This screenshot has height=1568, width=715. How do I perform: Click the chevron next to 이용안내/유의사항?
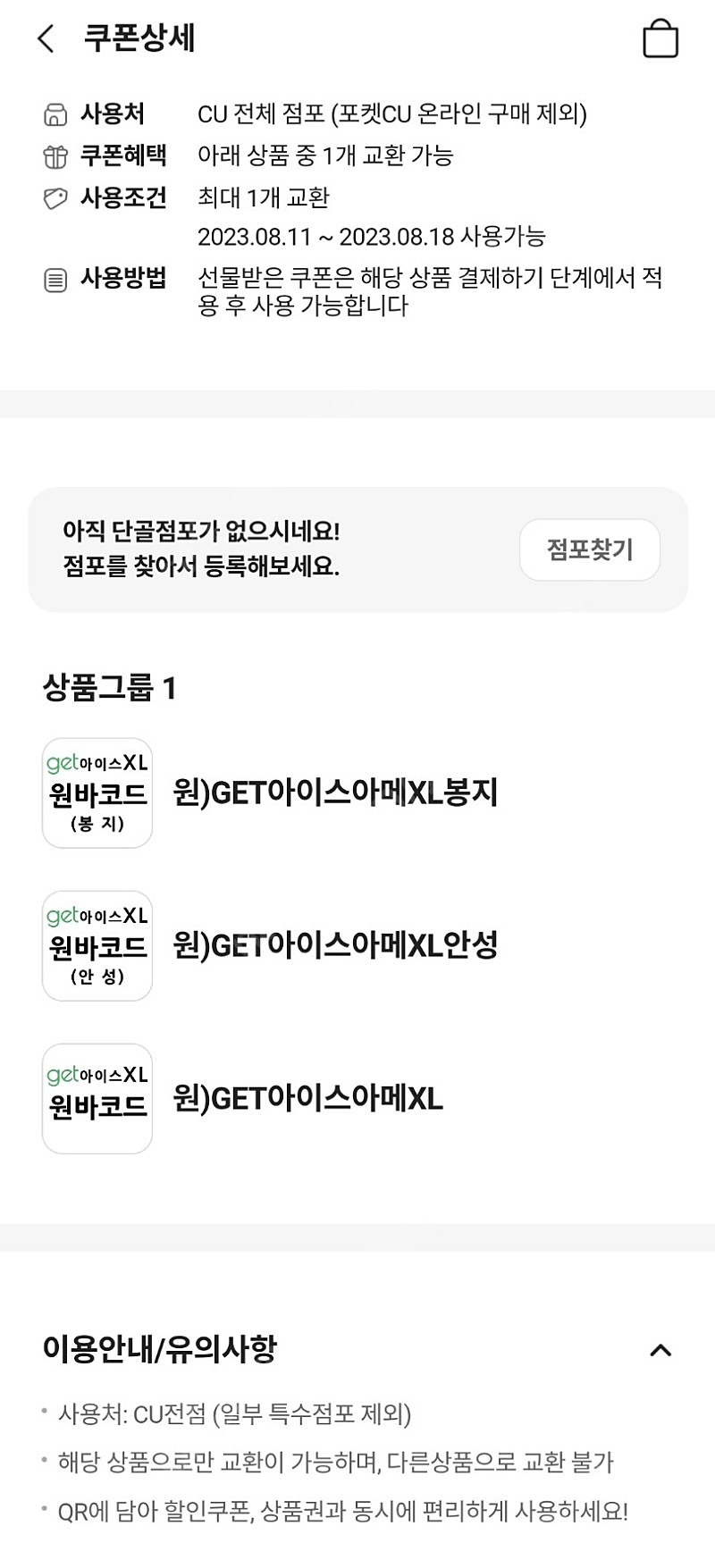coord(661,1351)
